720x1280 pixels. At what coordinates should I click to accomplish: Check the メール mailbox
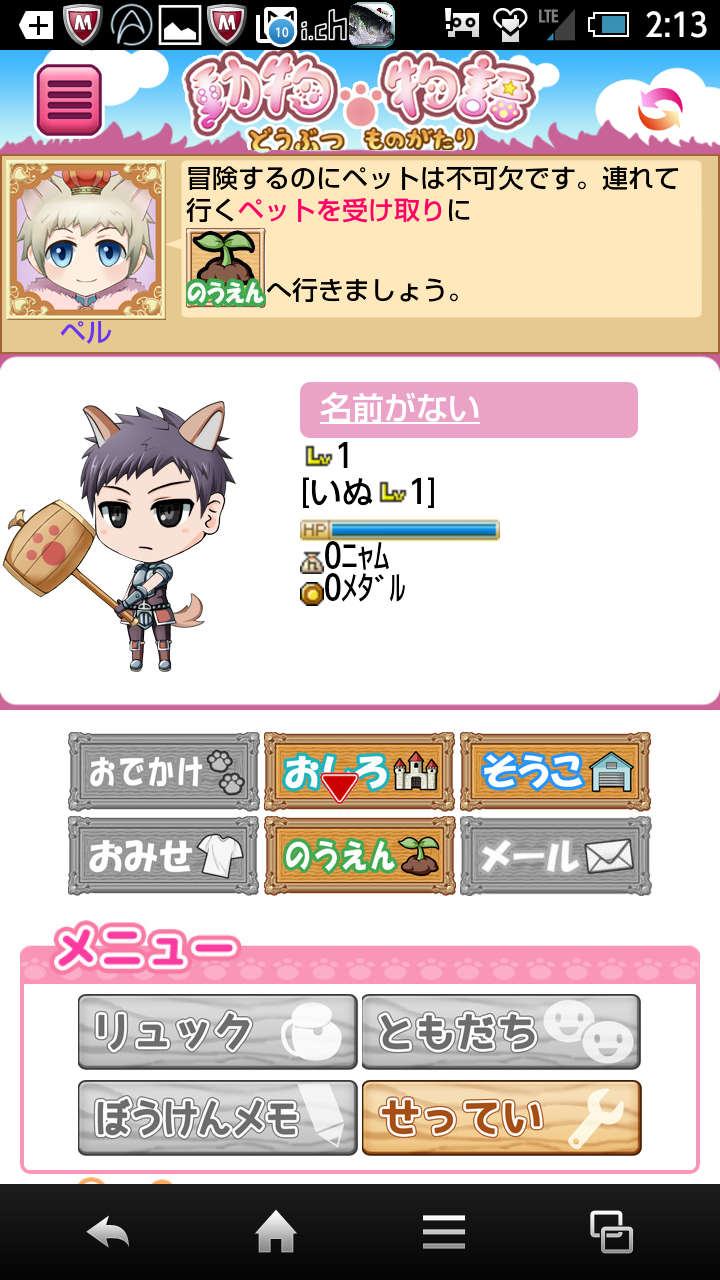(555, 856)
